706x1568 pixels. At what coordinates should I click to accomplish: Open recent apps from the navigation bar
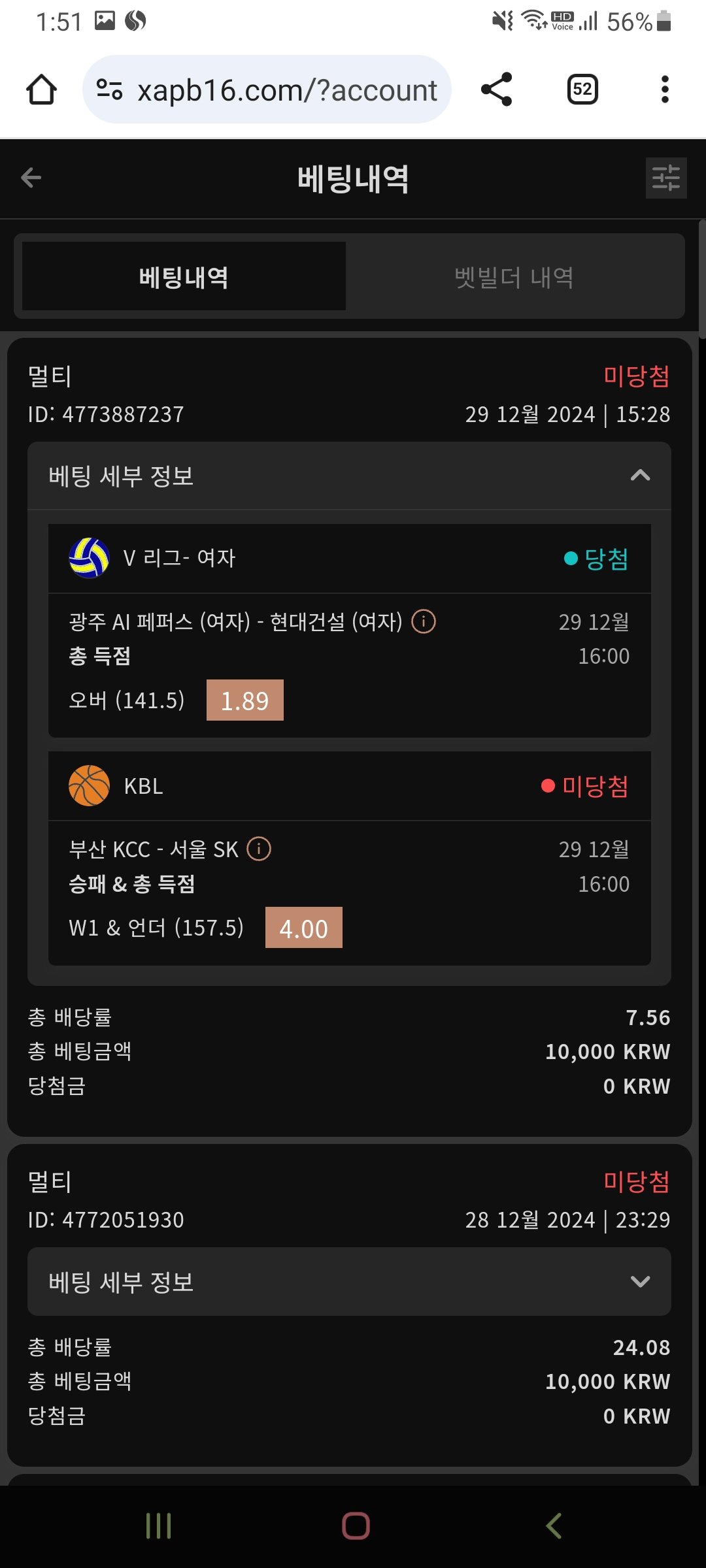(158, 1526)
